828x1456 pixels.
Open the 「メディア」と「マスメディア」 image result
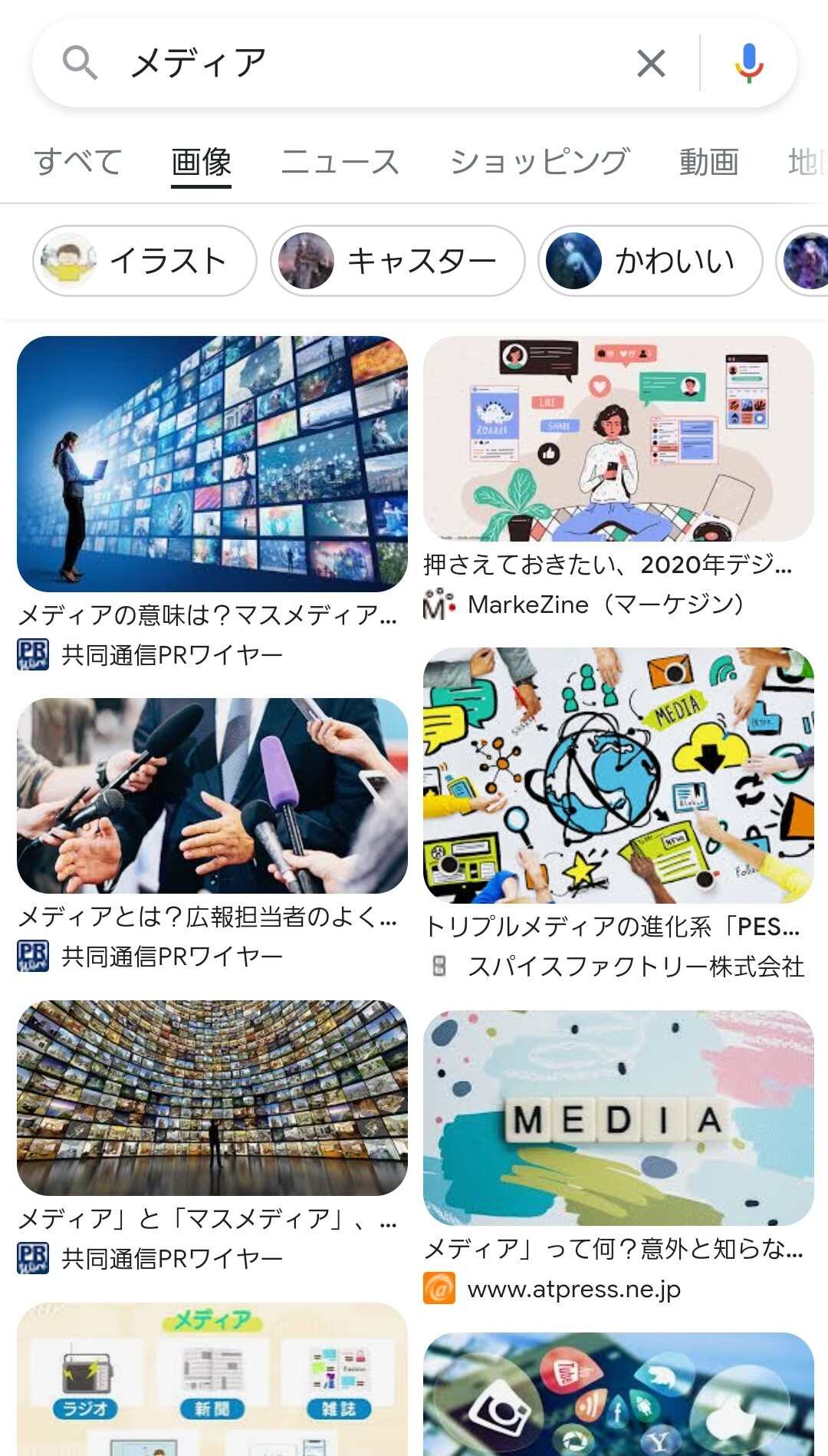tap(212, 1097)
